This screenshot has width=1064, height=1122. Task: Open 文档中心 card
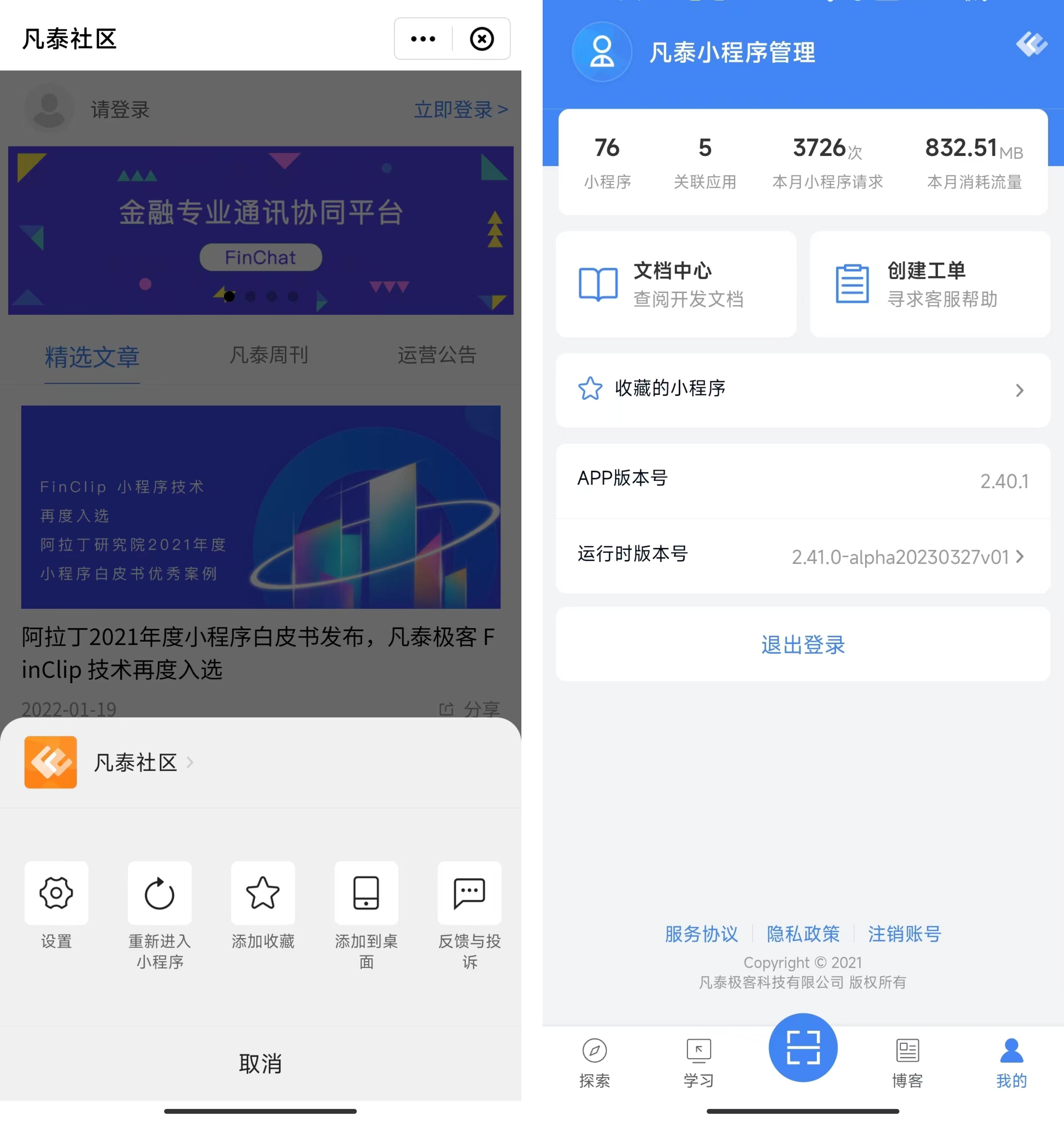click(676, 284)
